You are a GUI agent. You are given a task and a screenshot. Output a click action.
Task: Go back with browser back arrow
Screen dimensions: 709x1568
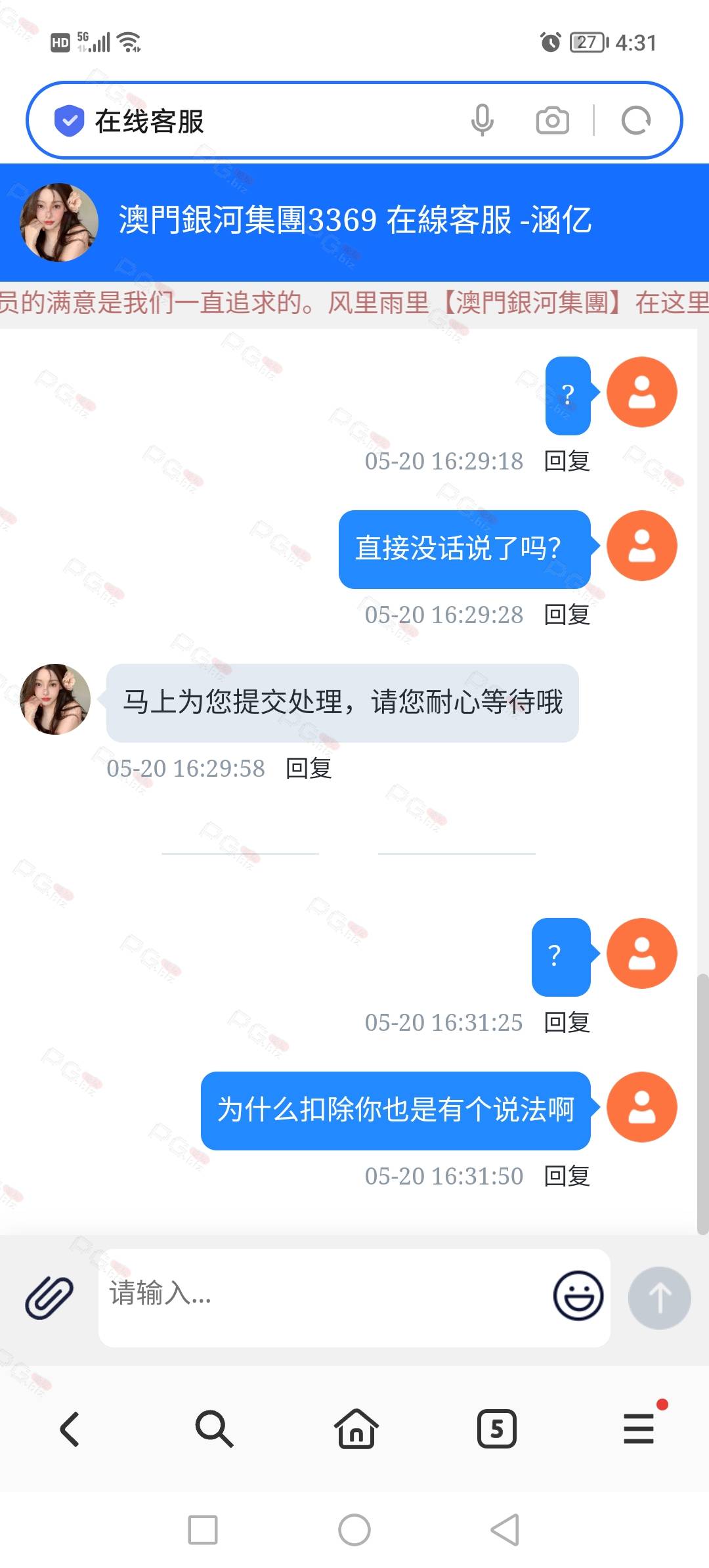70,1429
